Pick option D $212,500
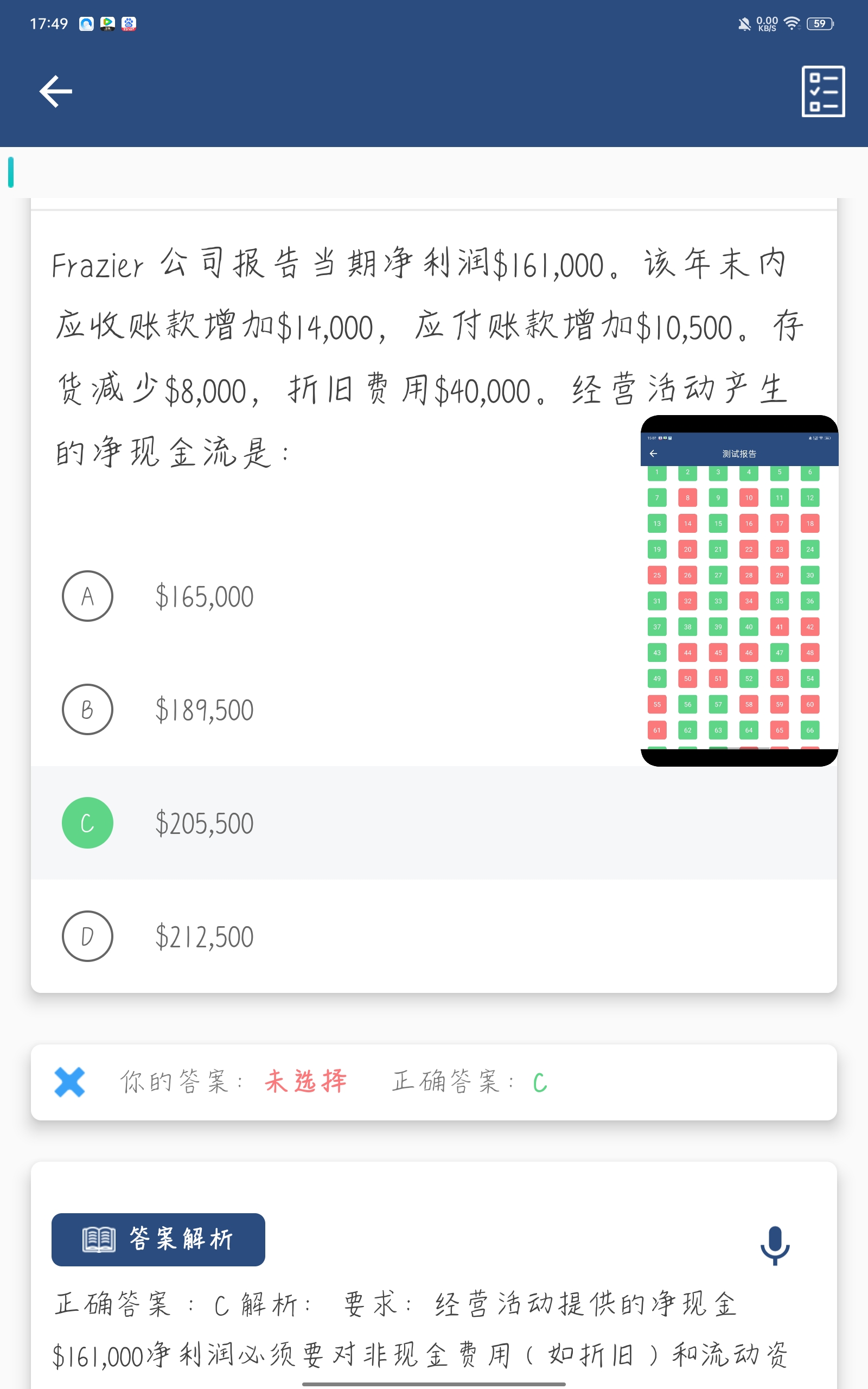Viewport: 868px width, 1389px height. pyautogui.click(x=87, y=936)
